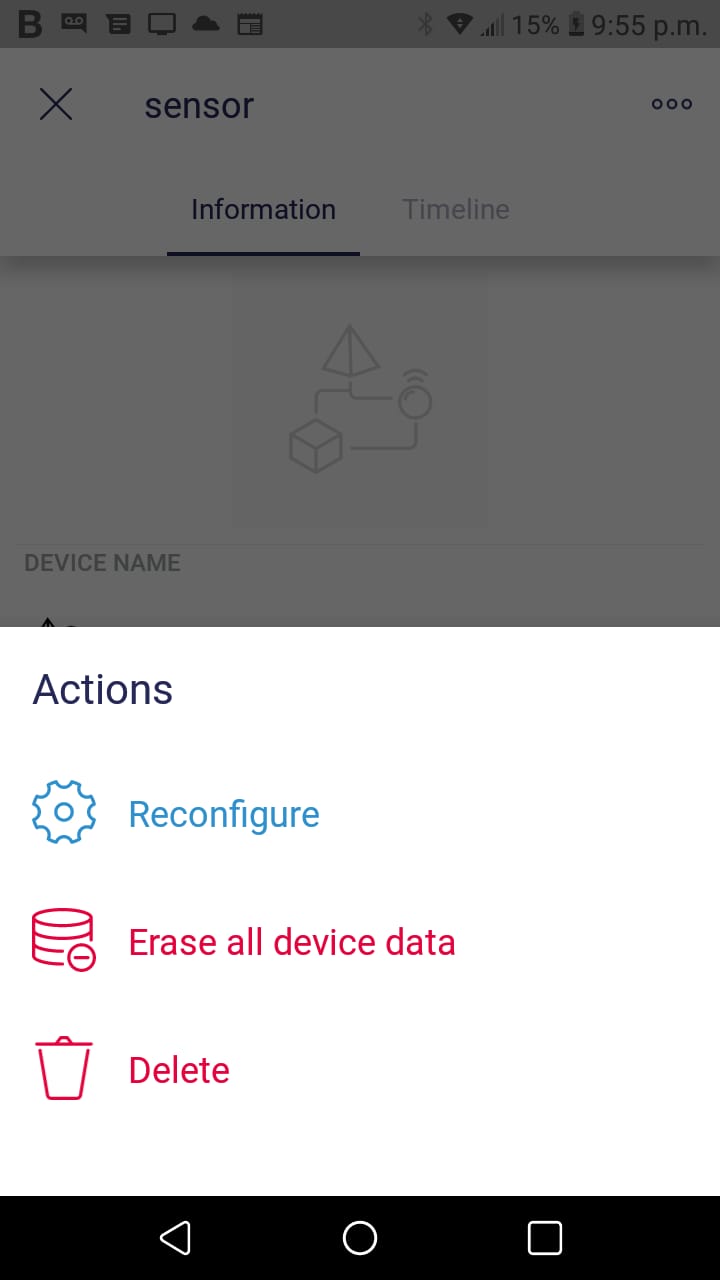
Task: Go to the home screen
Action: click(360, 1238)
